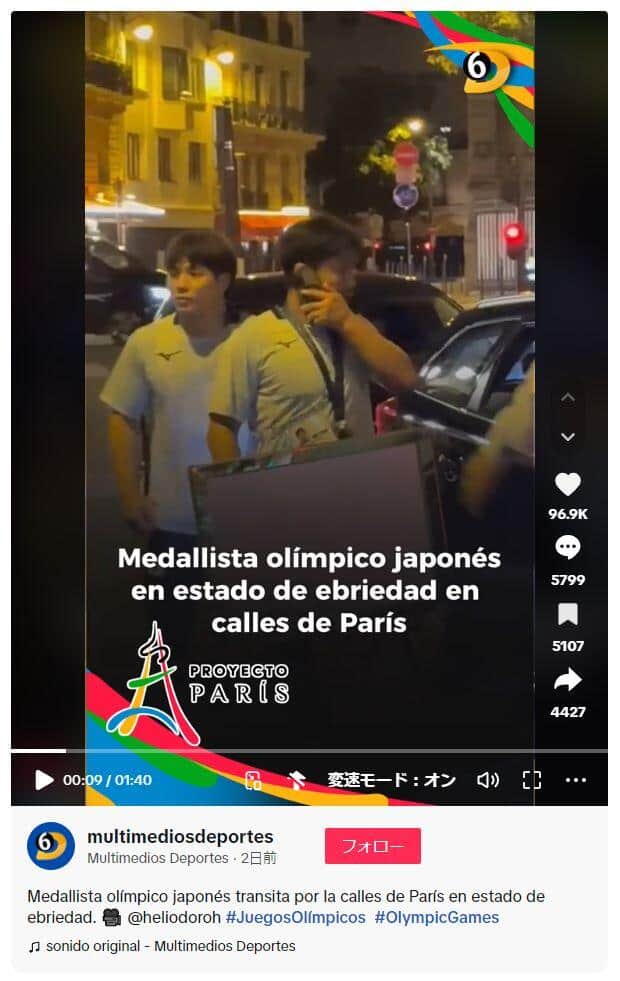The image size is (620, 981).
Task: Open the comments section
Action: [x=567, y=548]
